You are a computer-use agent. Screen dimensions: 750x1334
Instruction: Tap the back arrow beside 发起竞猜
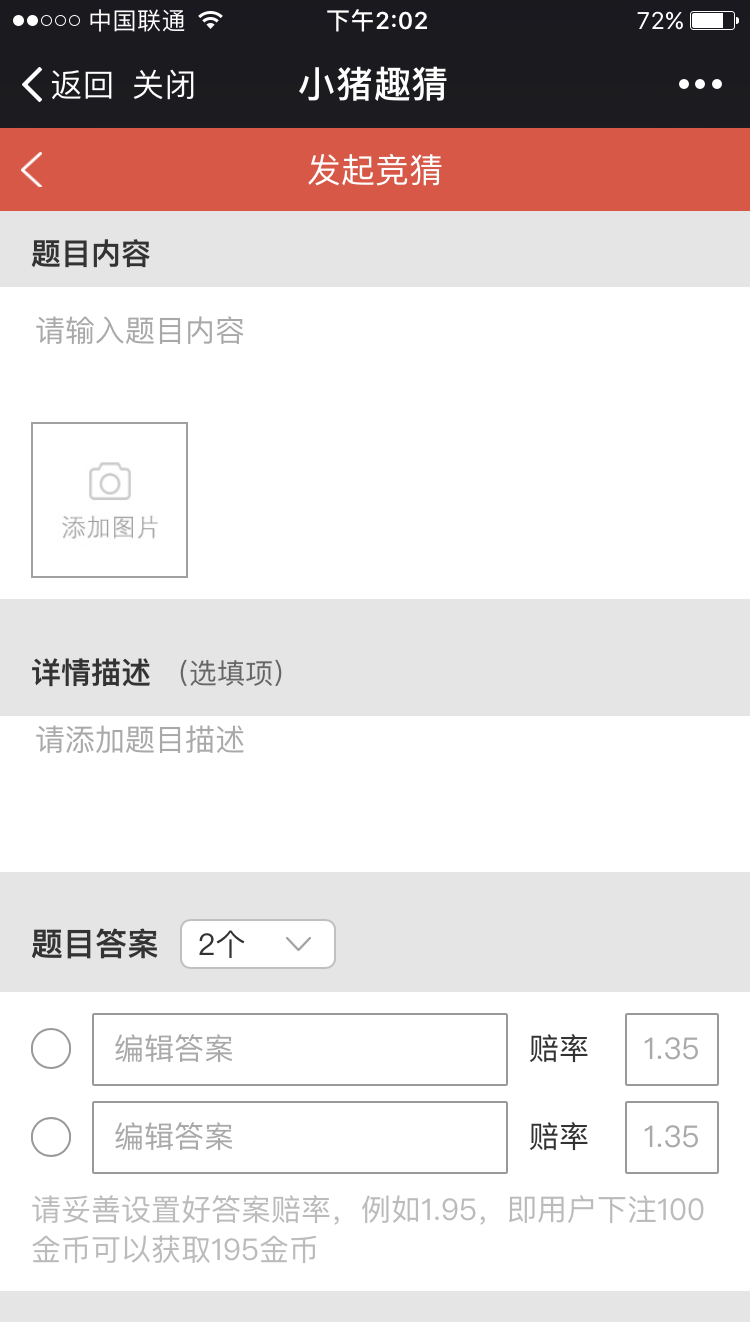point(32,170)
